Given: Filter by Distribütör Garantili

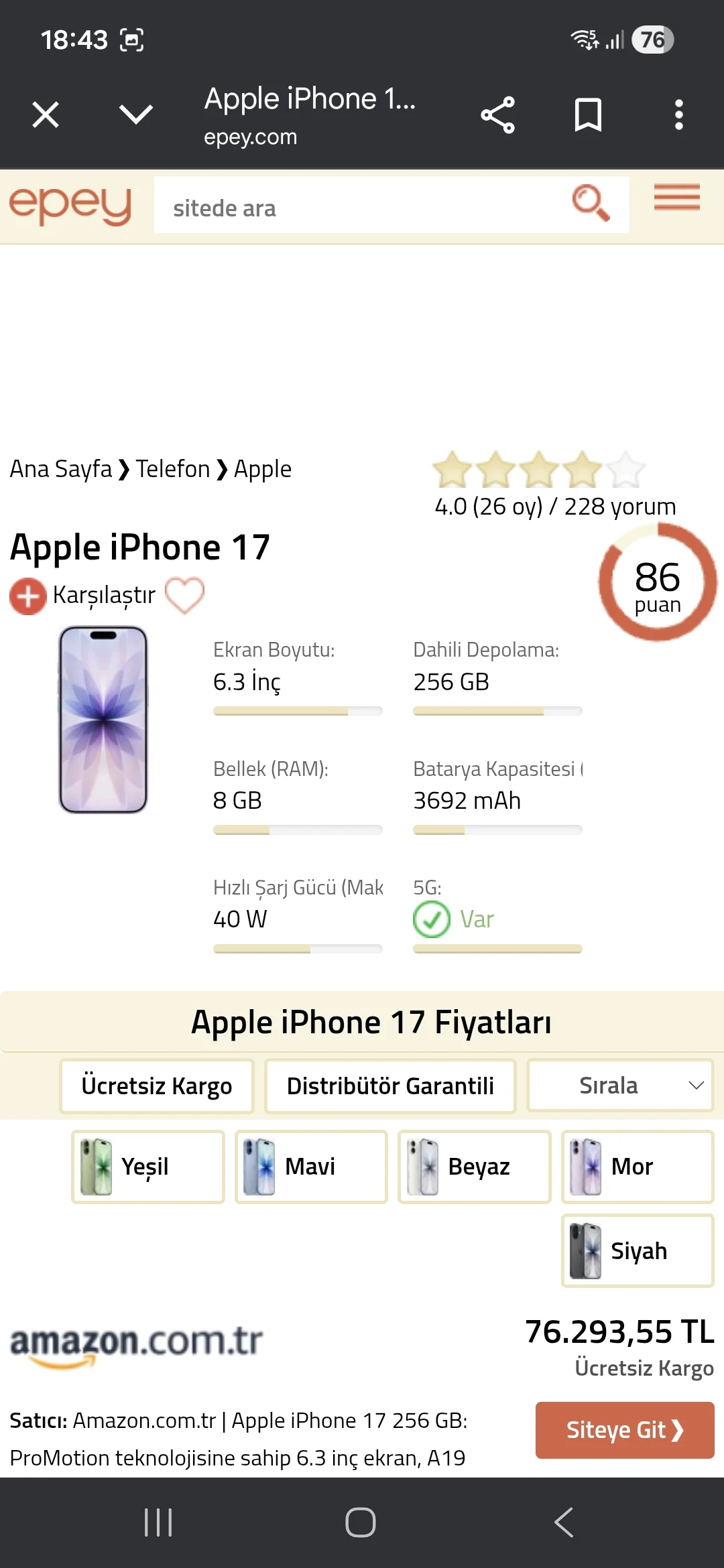Looking at the screenshot, I should (390, 1086).
